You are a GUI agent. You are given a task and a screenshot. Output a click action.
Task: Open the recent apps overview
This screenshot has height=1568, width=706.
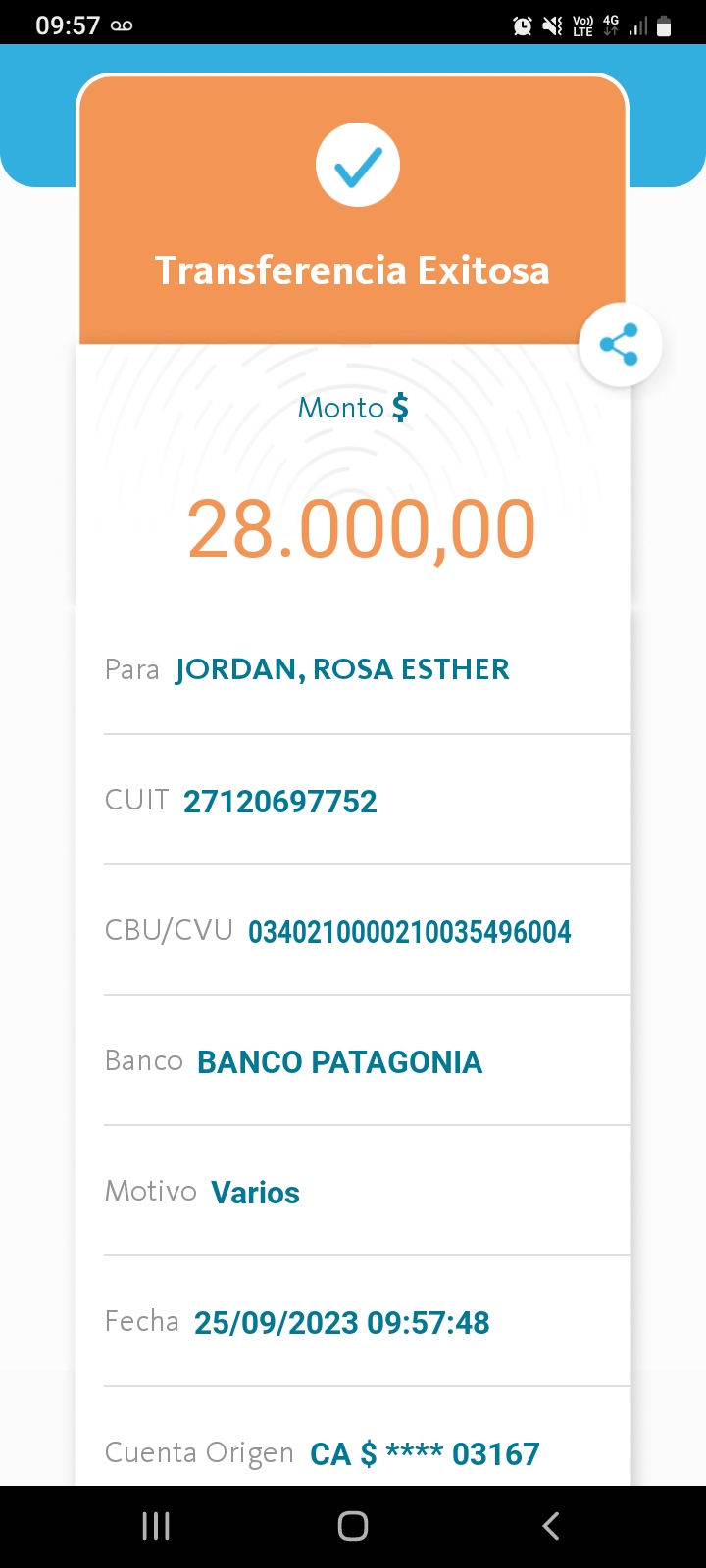click(x=156, y=1525)
